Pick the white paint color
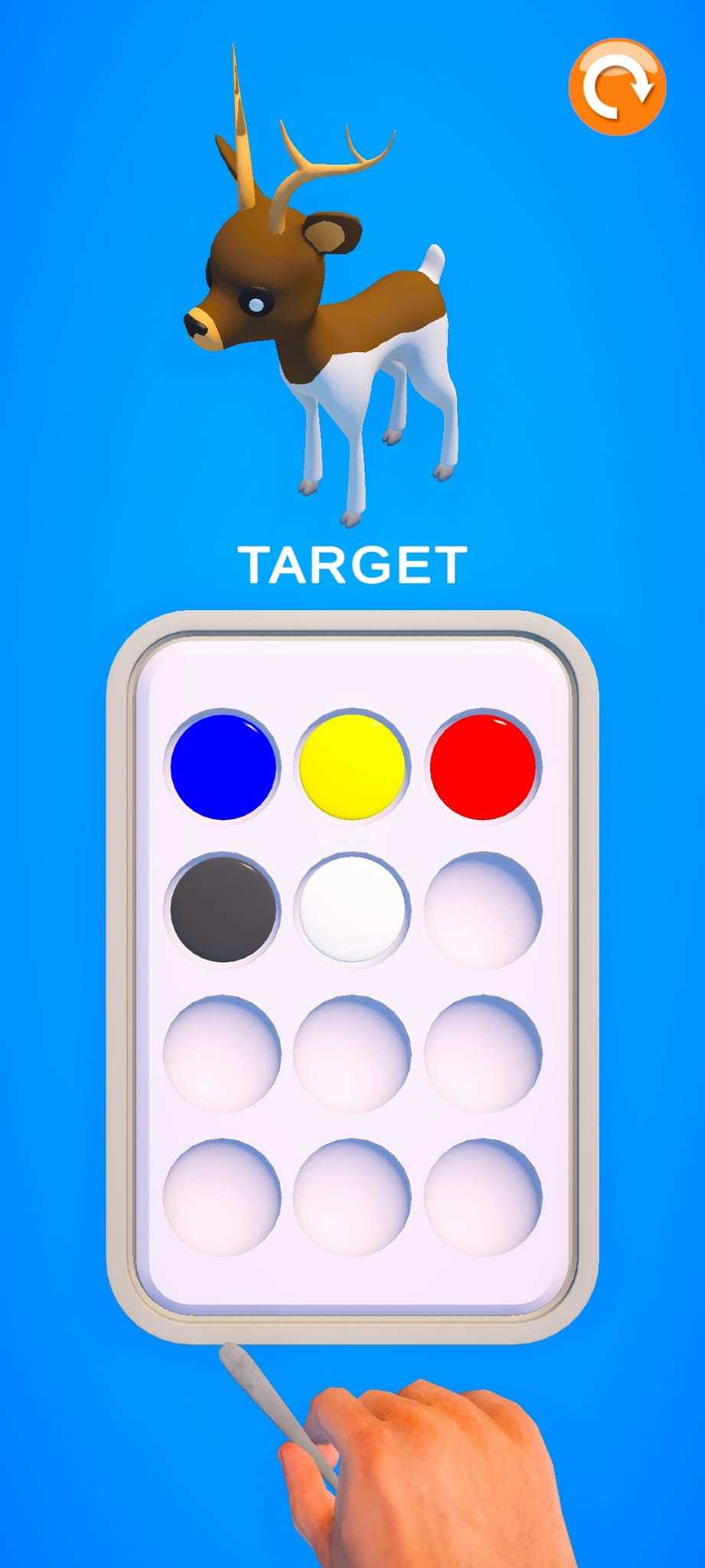This screenshot has height=1568, width=705. point(352,909)
